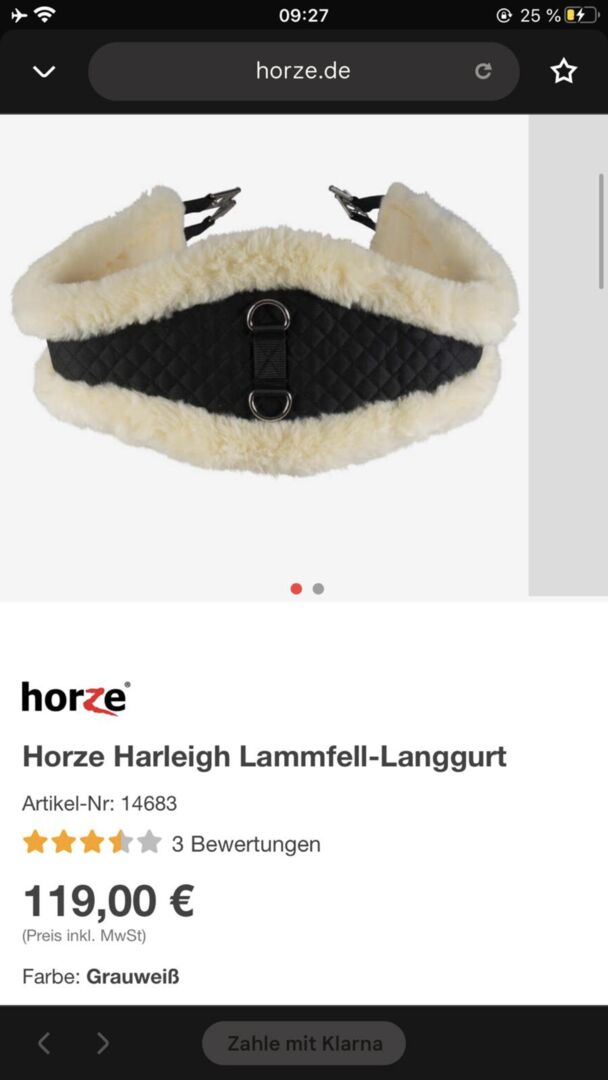Tap the Zahle mit Klarna button
608x1080 pixels.
click(x=304, y=1043)
